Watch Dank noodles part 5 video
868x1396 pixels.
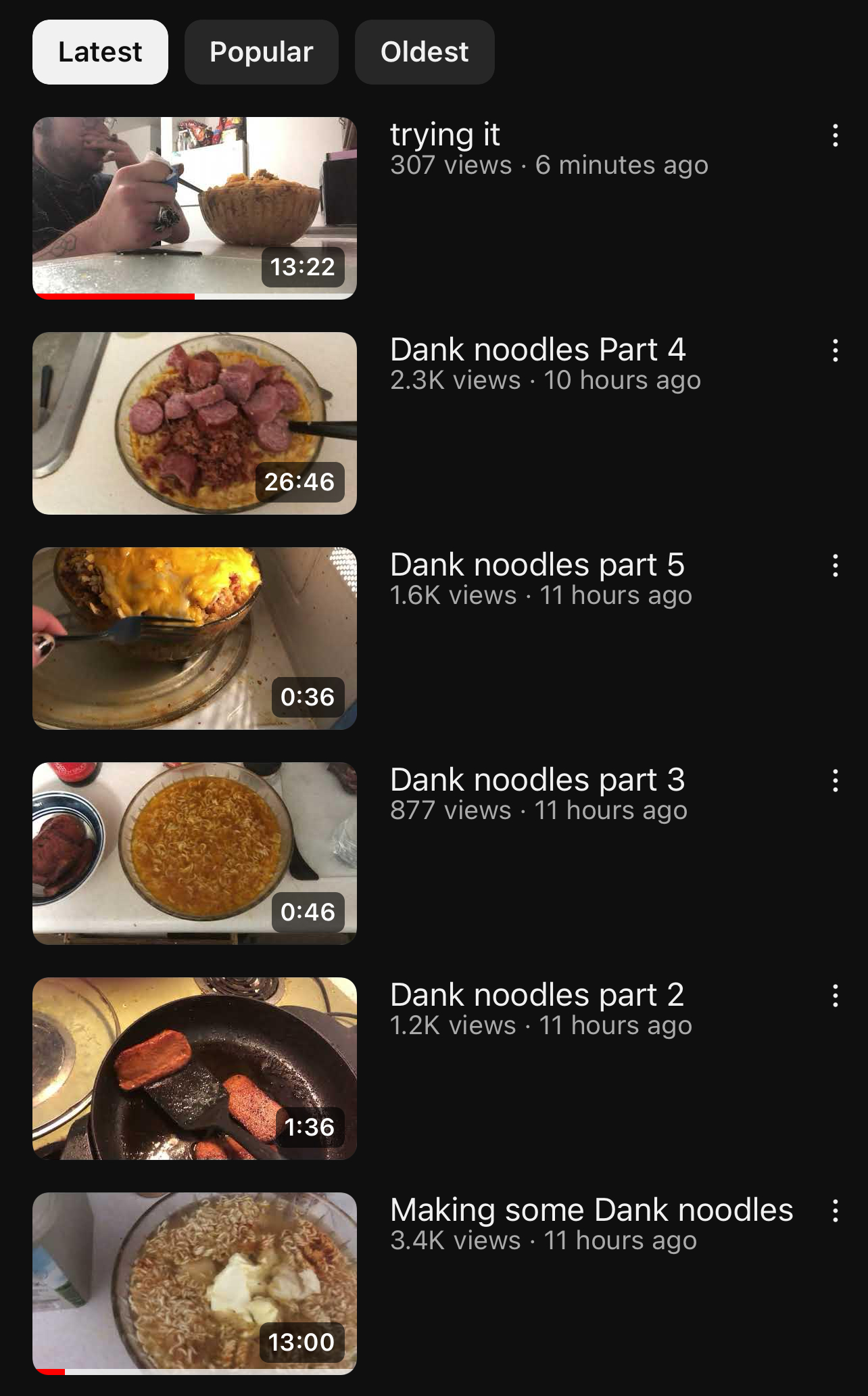point(195,638)
